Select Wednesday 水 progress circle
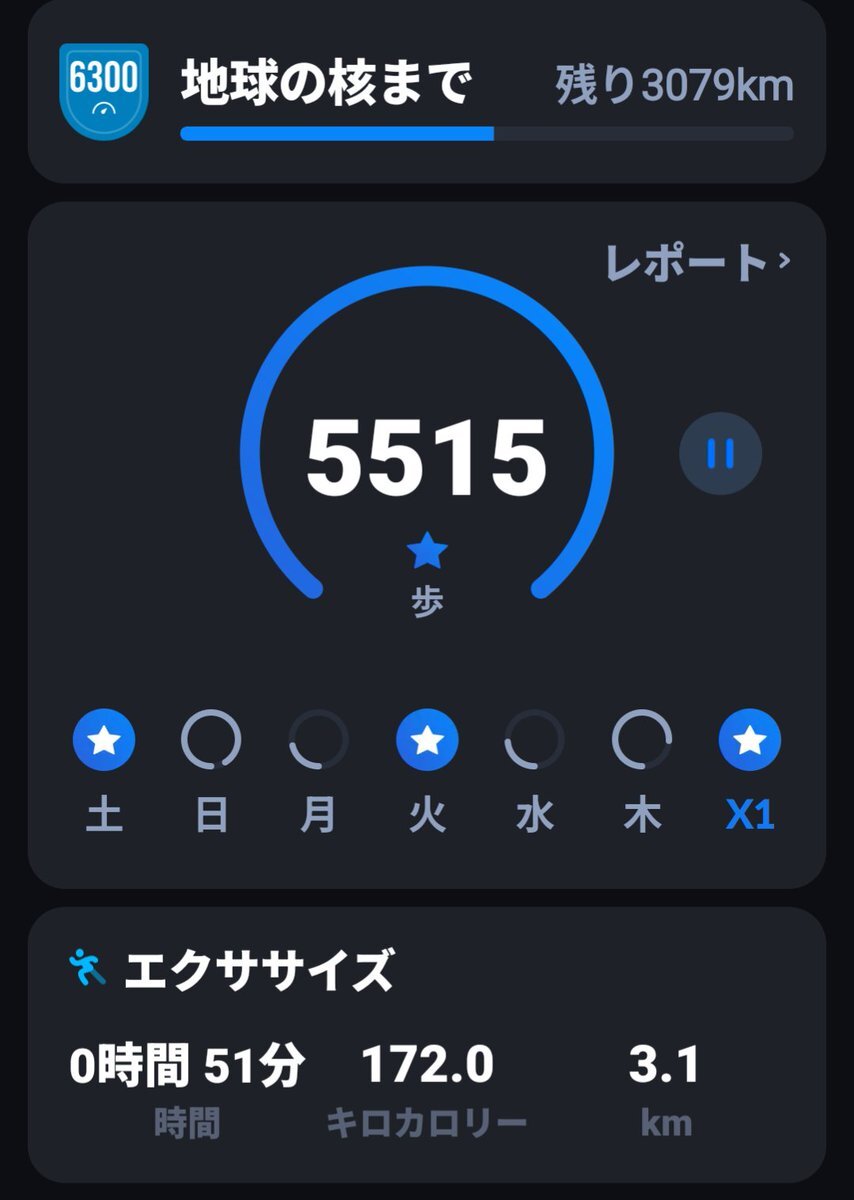Image resolution: width=854 pixels, height=1200 pixels. point(534,741)
